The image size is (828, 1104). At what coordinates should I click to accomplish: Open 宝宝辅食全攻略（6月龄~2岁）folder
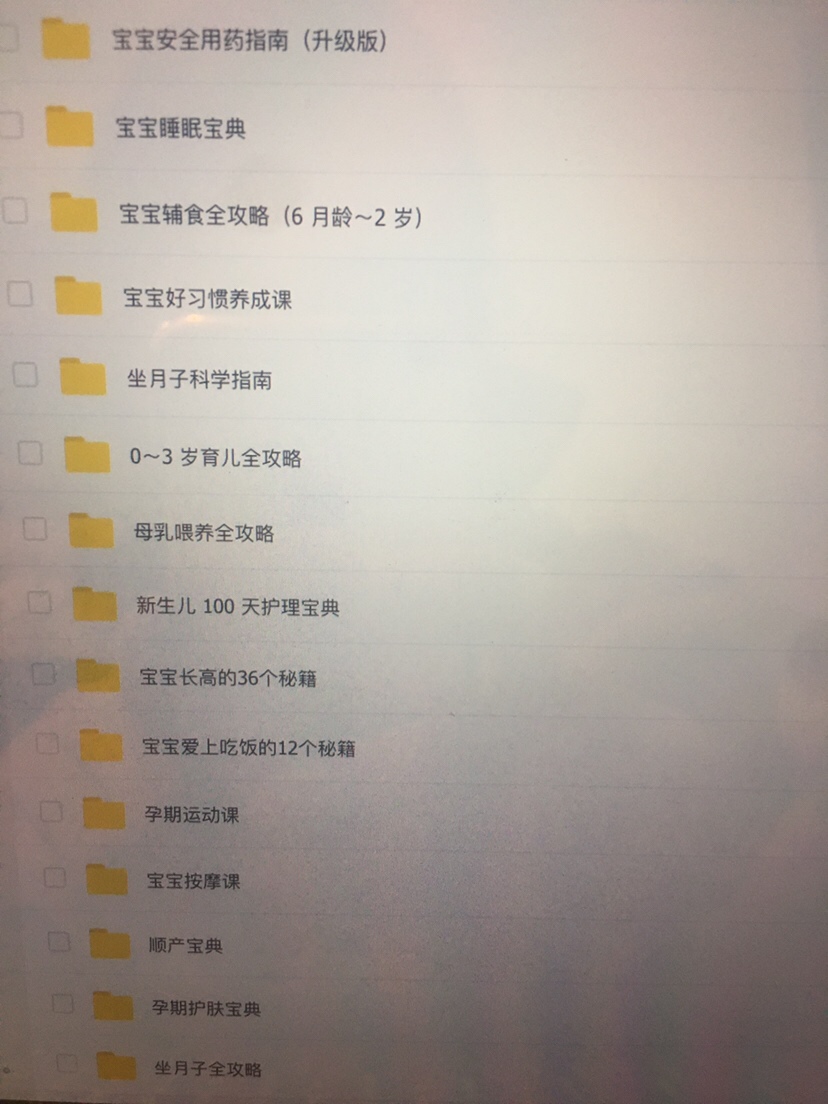coord(270,215)
